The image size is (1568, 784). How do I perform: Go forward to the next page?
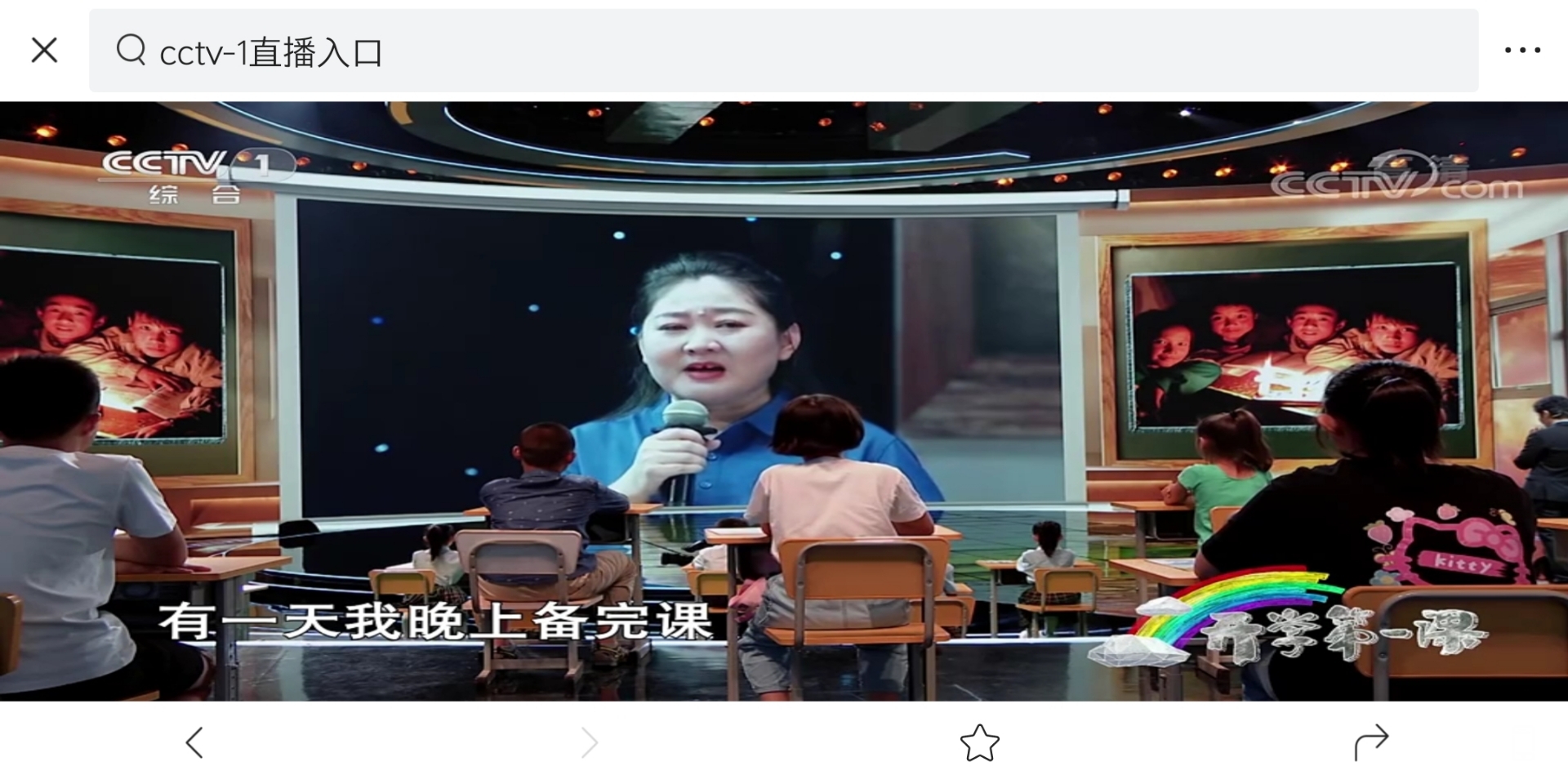589,742
